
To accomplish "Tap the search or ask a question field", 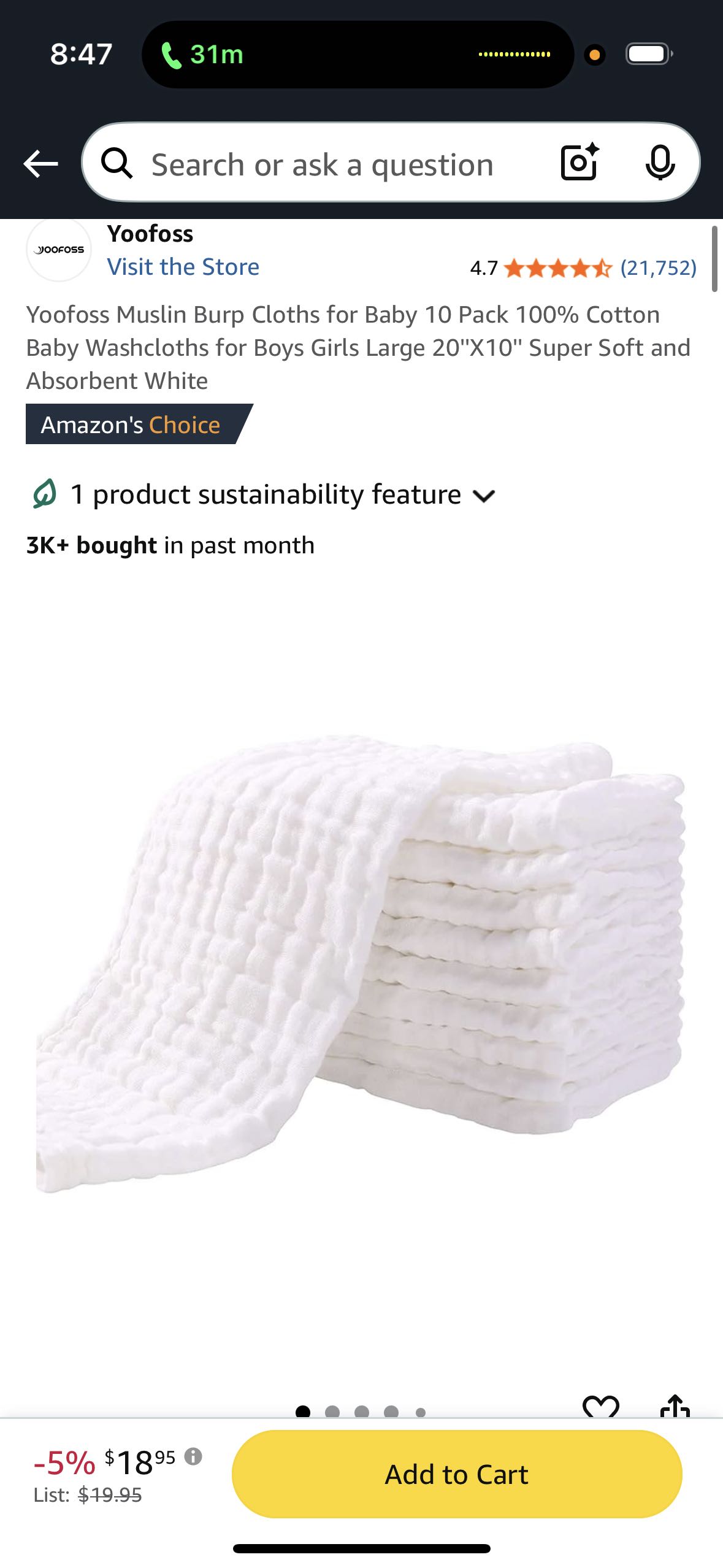I will (x=322, y=164).
